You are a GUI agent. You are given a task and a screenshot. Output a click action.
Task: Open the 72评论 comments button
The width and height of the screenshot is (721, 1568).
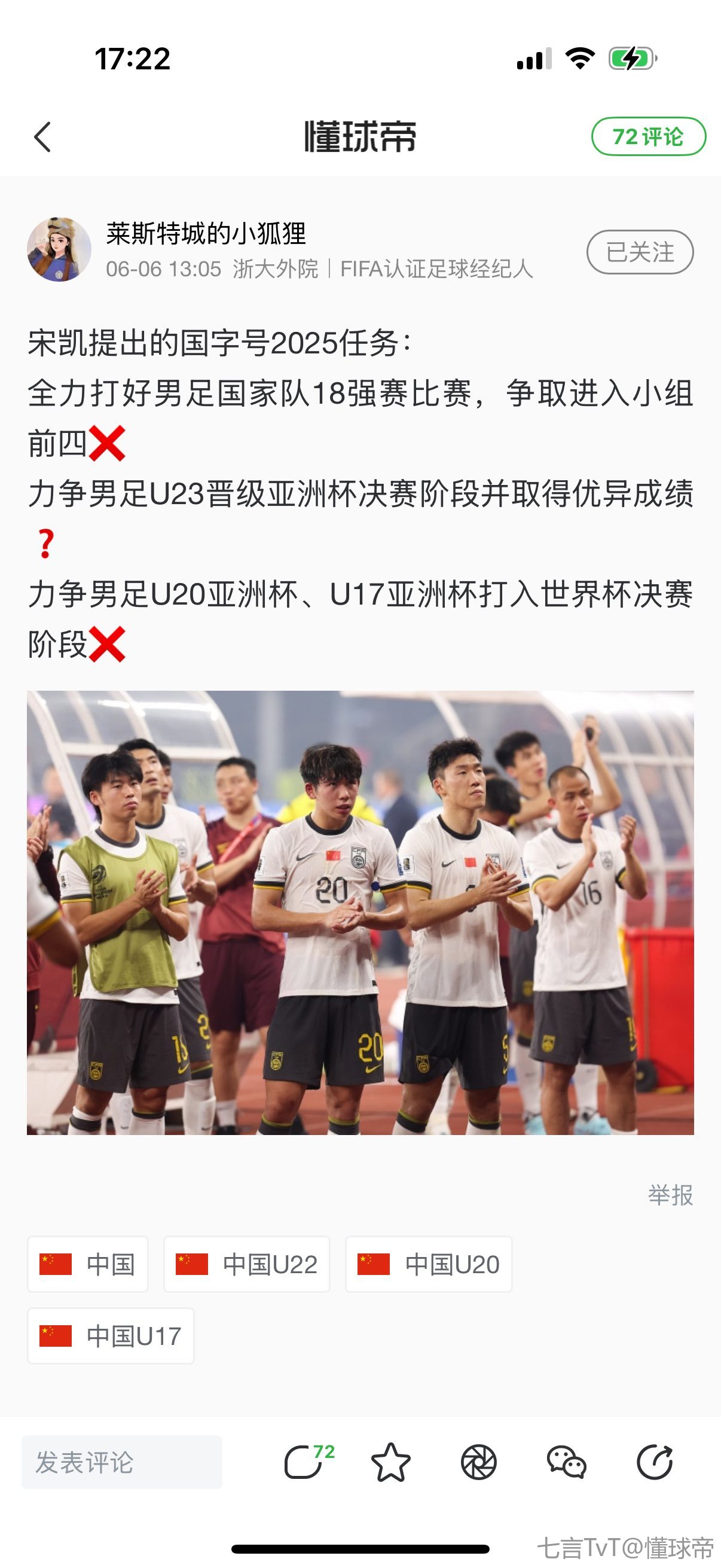(x=648, y=137)
